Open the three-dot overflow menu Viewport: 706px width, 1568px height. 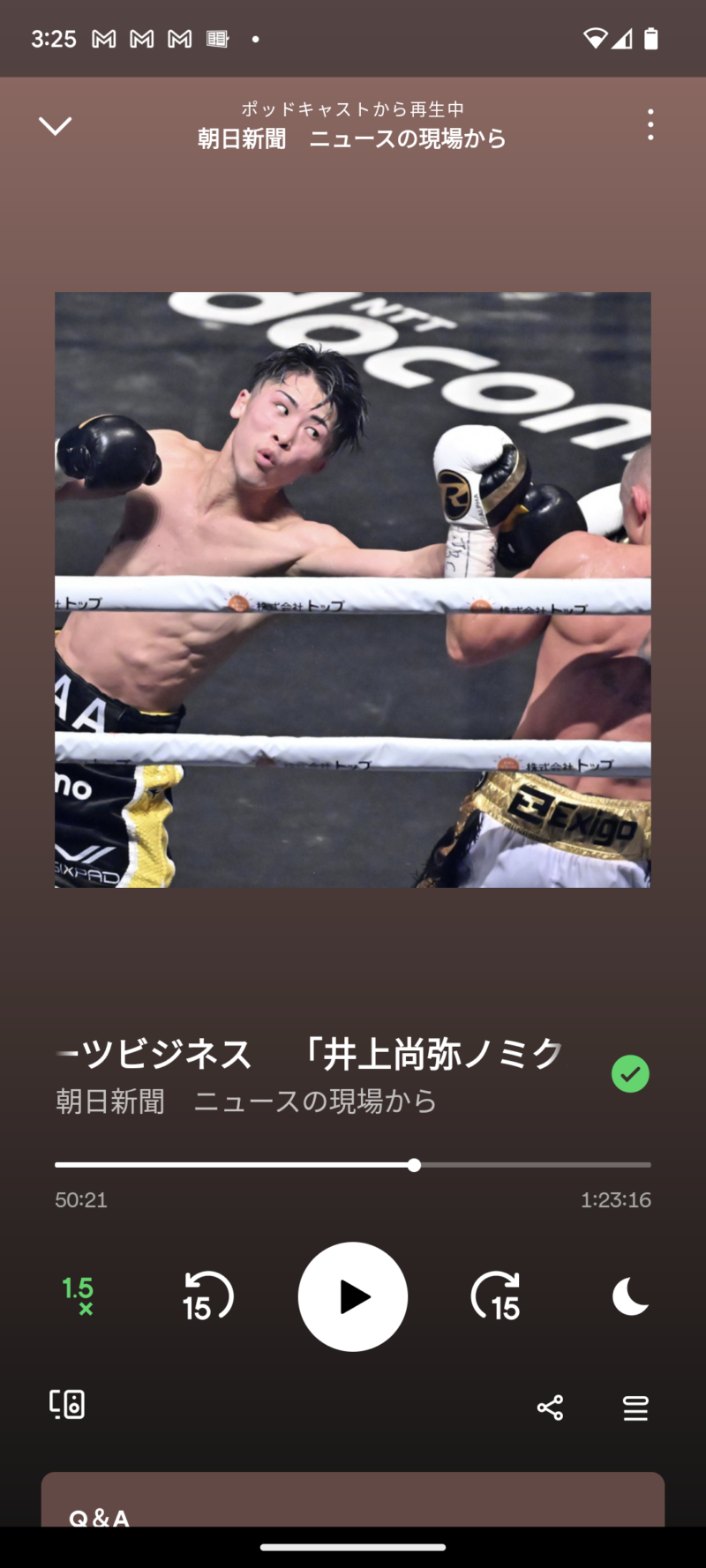pos(650,125)
